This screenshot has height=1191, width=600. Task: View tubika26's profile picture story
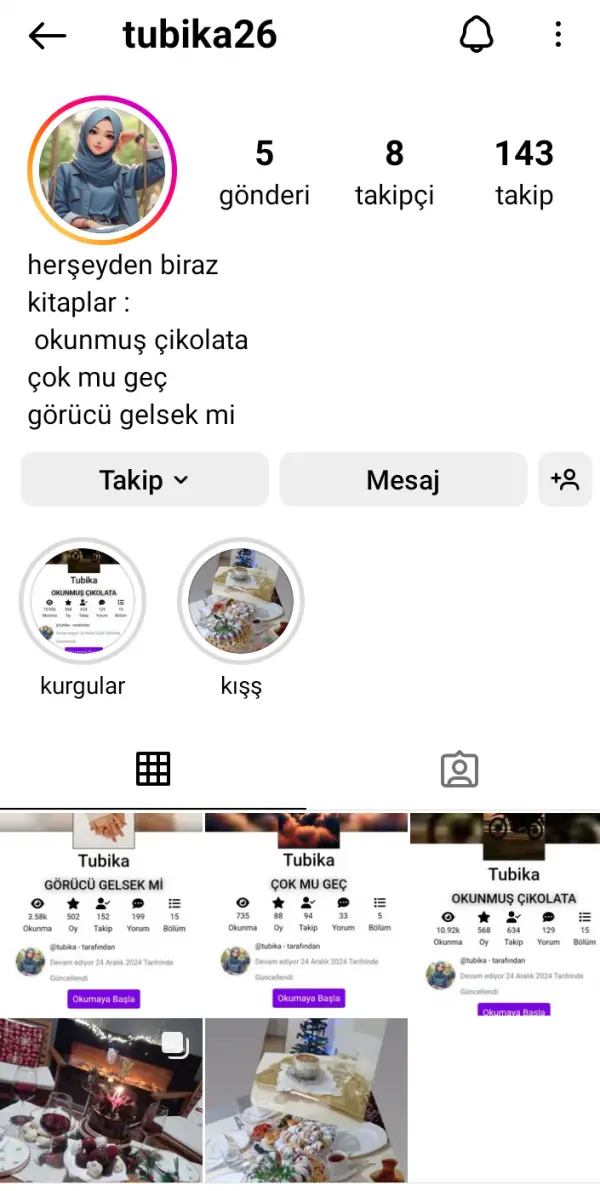(x=103, y=170)
